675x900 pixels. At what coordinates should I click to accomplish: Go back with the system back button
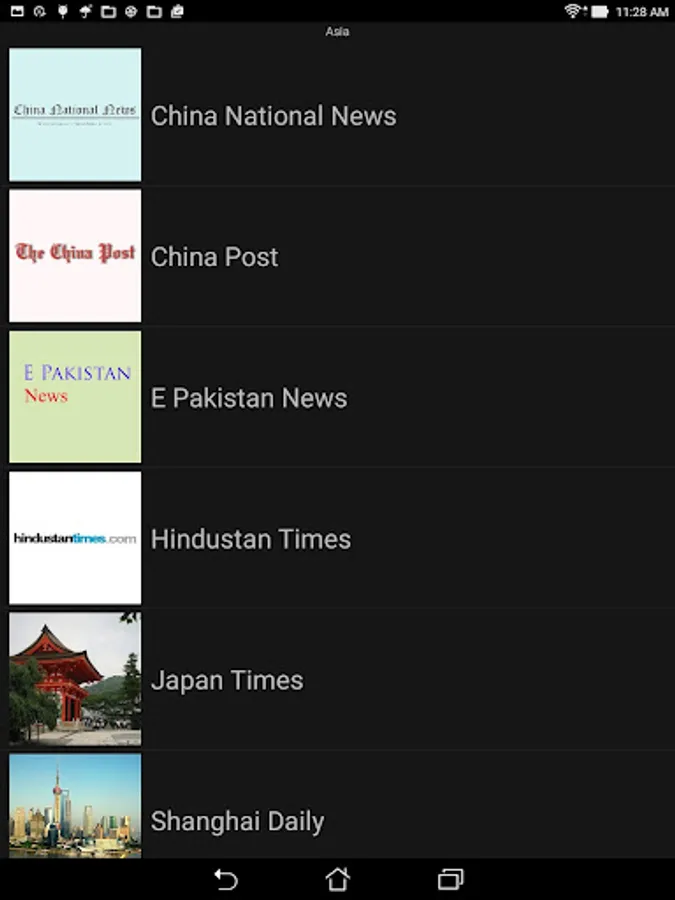(x=226, y=879)
